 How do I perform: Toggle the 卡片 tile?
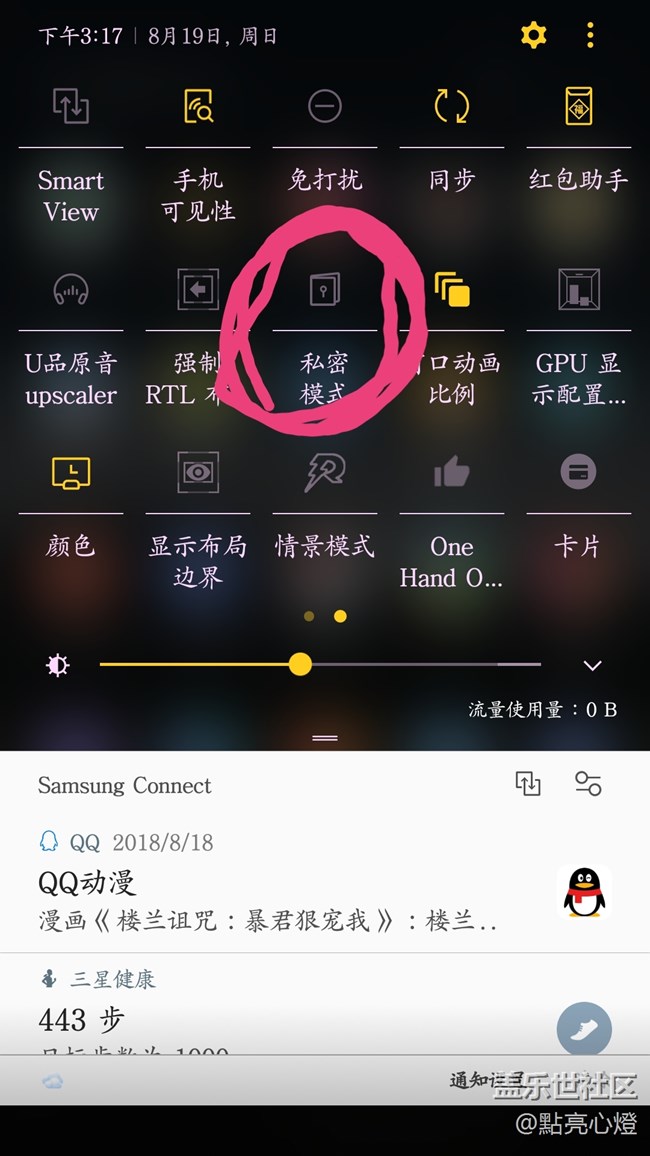[578, 473]
